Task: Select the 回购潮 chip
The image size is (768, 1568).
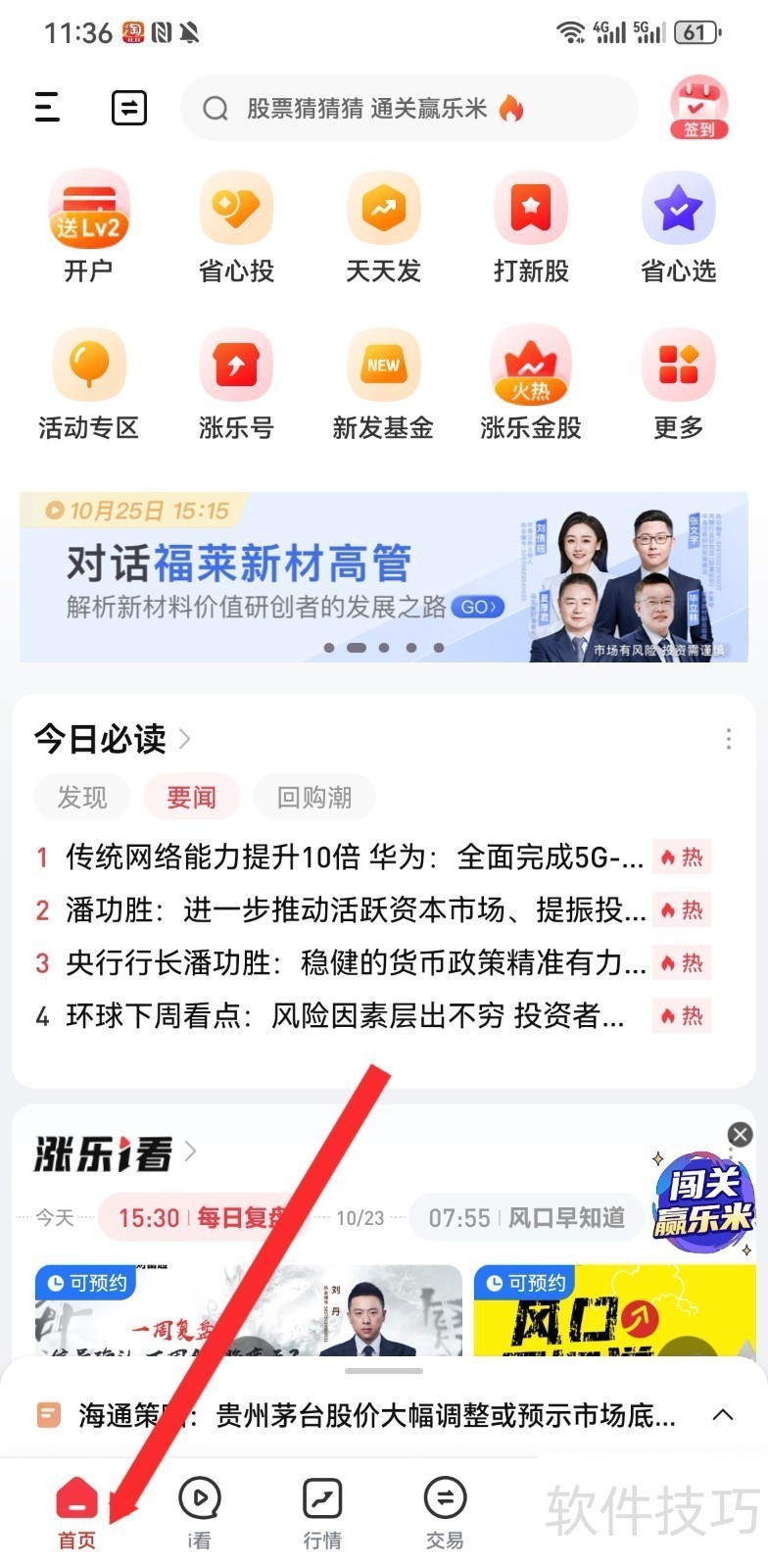Action: 314,798
